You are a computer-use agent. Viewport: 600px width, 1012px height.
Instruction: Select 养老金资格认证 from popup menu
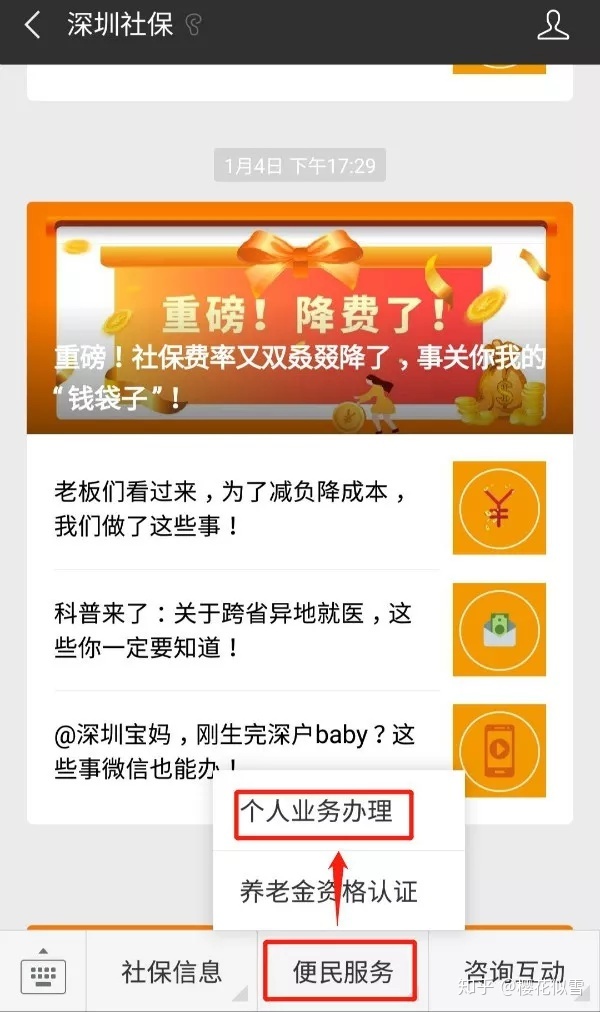[328, 891]
